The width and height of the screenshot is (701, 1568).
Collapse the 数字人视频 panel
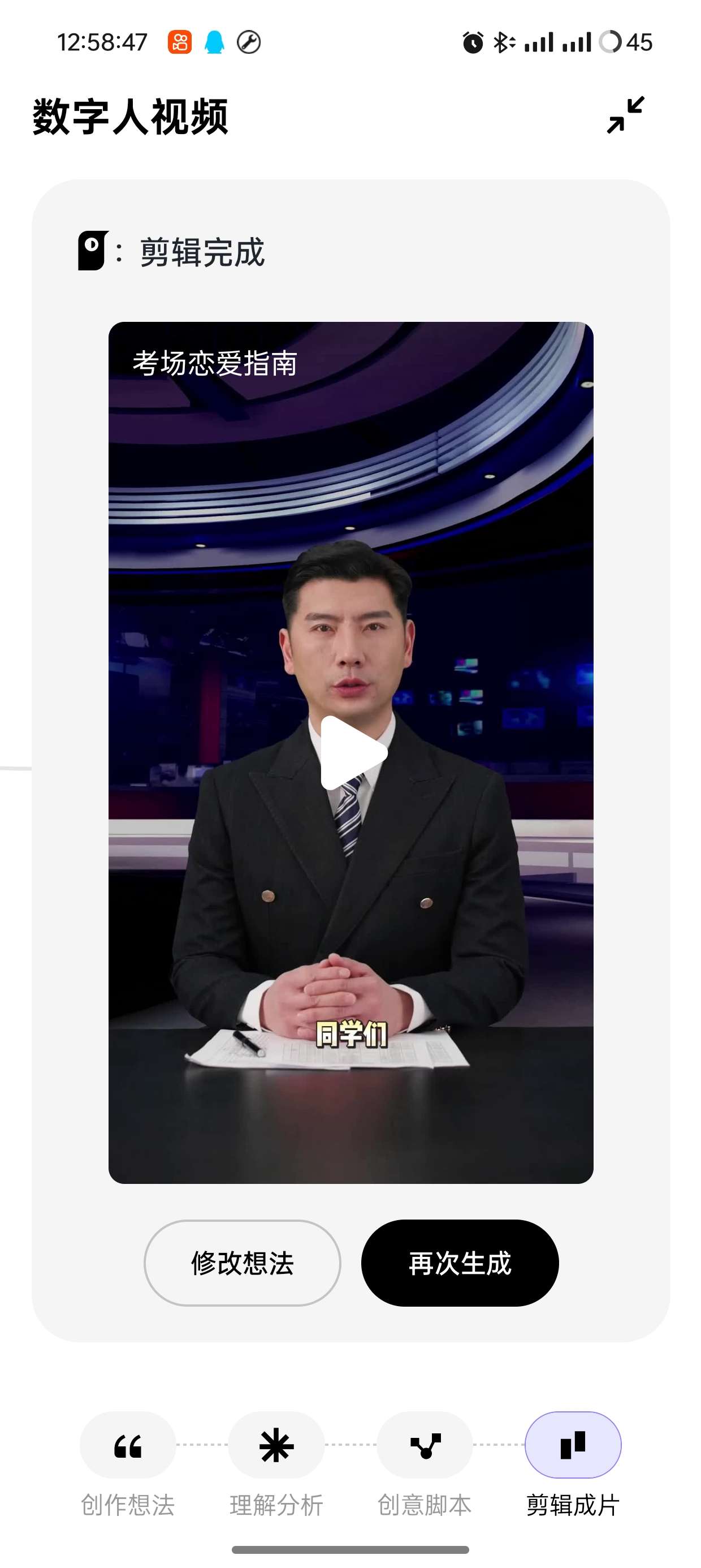click(x=625, y=115)
